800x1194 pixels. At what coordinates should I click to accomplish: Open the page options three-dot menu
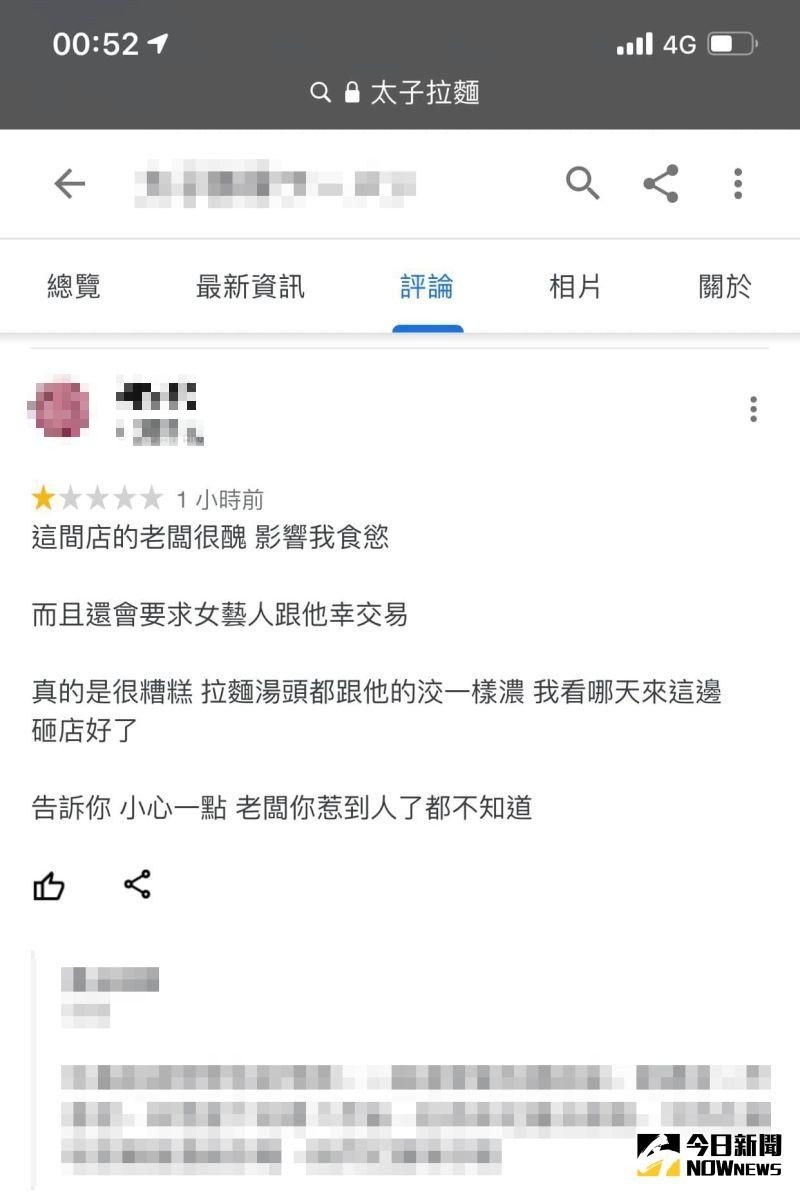737,184
